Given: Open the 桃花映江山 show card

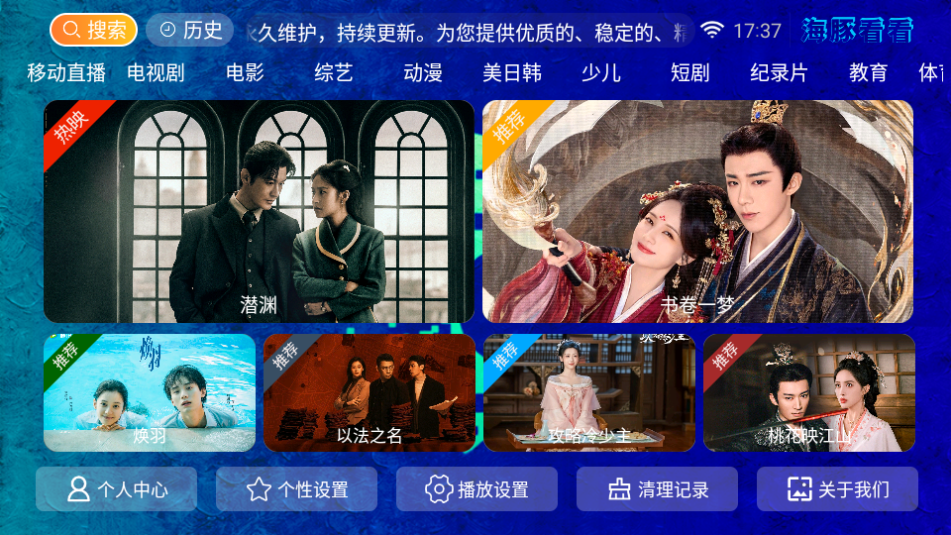Looking at the screenshot, I should point(809,392).
